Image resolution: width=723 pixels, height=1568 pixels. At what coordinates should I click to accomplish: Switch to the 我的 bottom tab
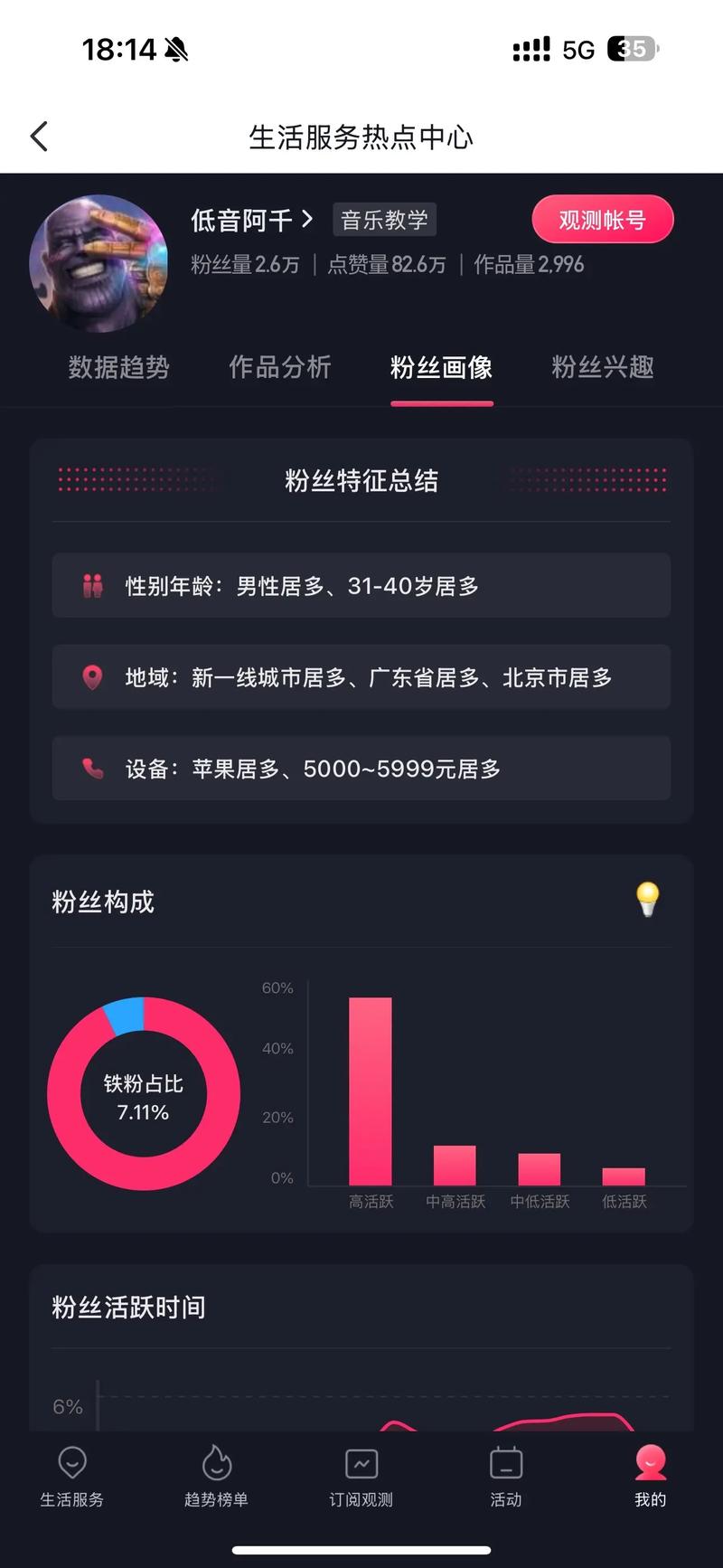click(651, 1478)
